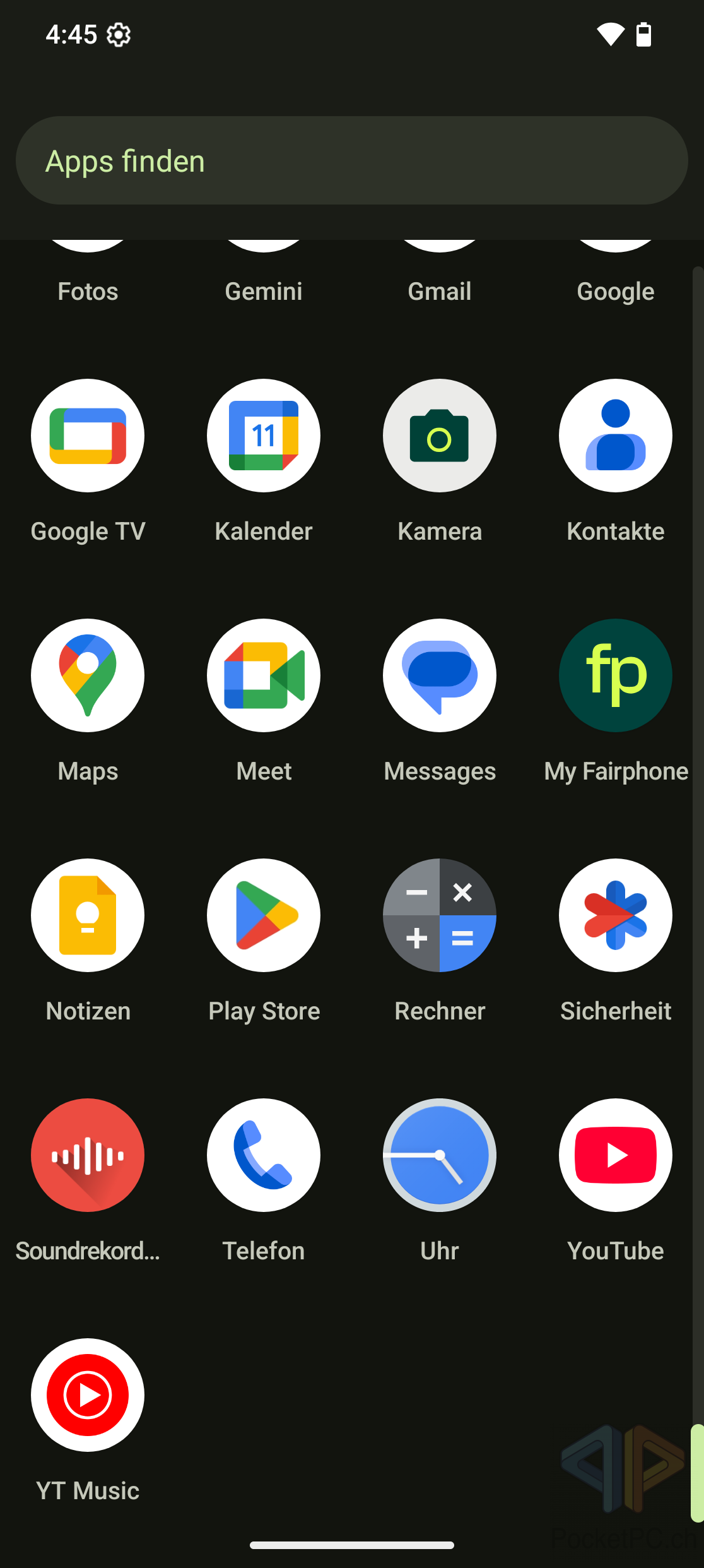Open the Sicherheit app
The width and height of the screenshot is (704, 1568).
tap(616, 915)
